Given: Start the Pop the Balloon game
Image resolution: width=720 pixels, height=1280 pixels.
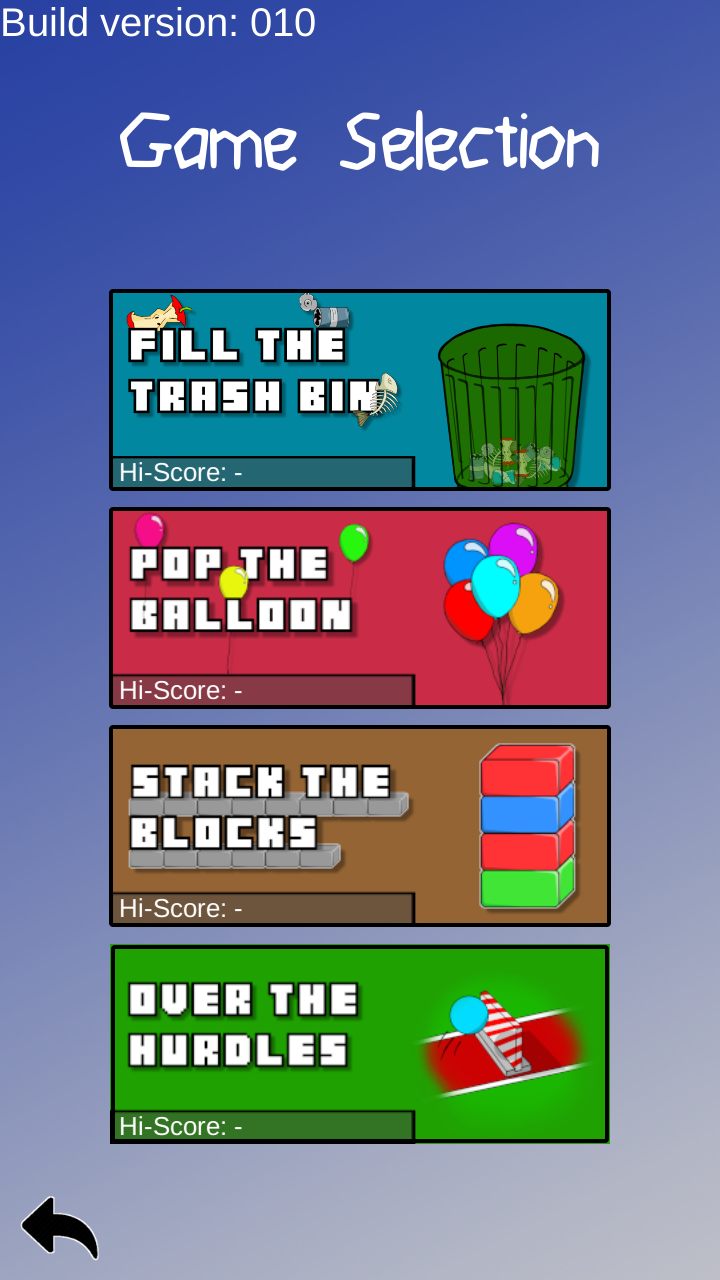Looking at the screenshot, I should 360,608.
